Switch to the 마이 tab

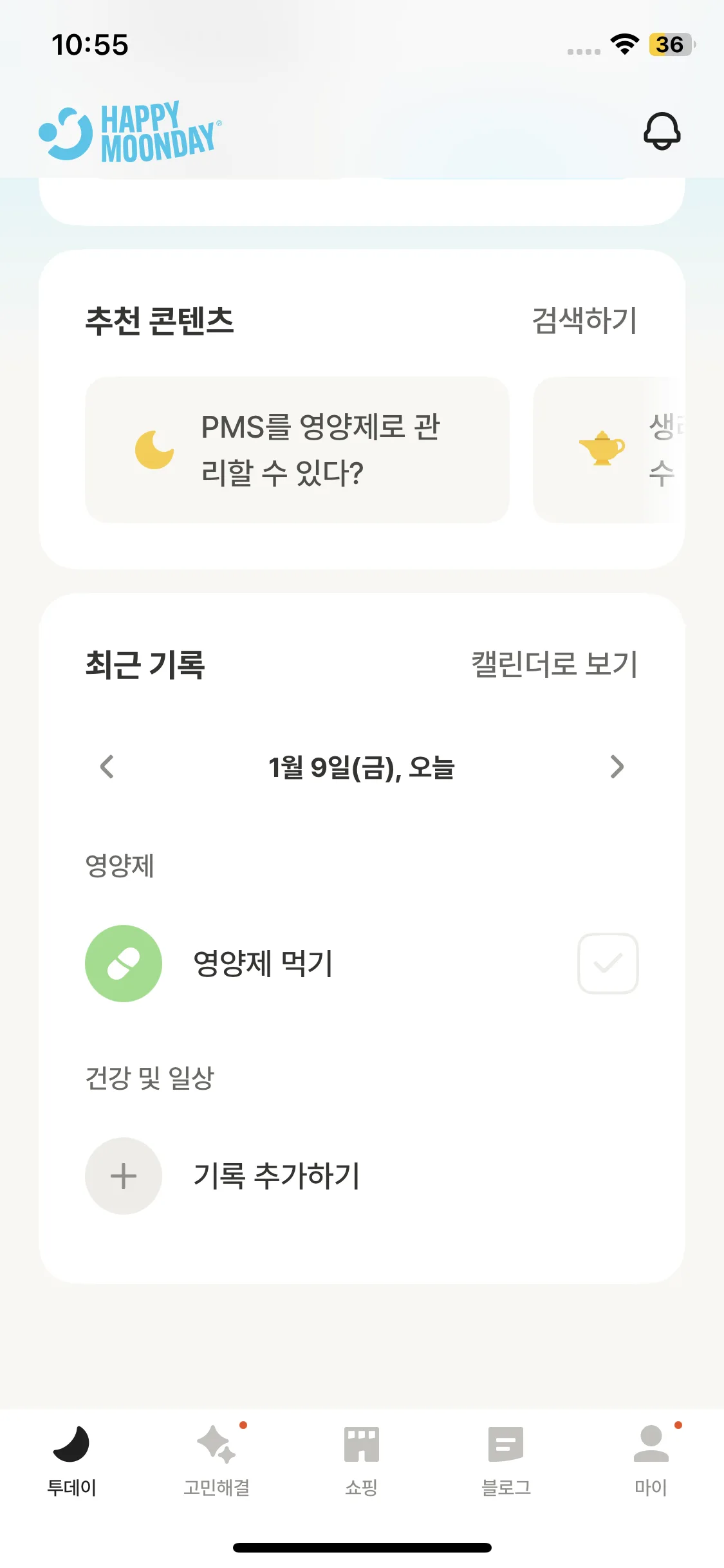[x=651, y=1459]
